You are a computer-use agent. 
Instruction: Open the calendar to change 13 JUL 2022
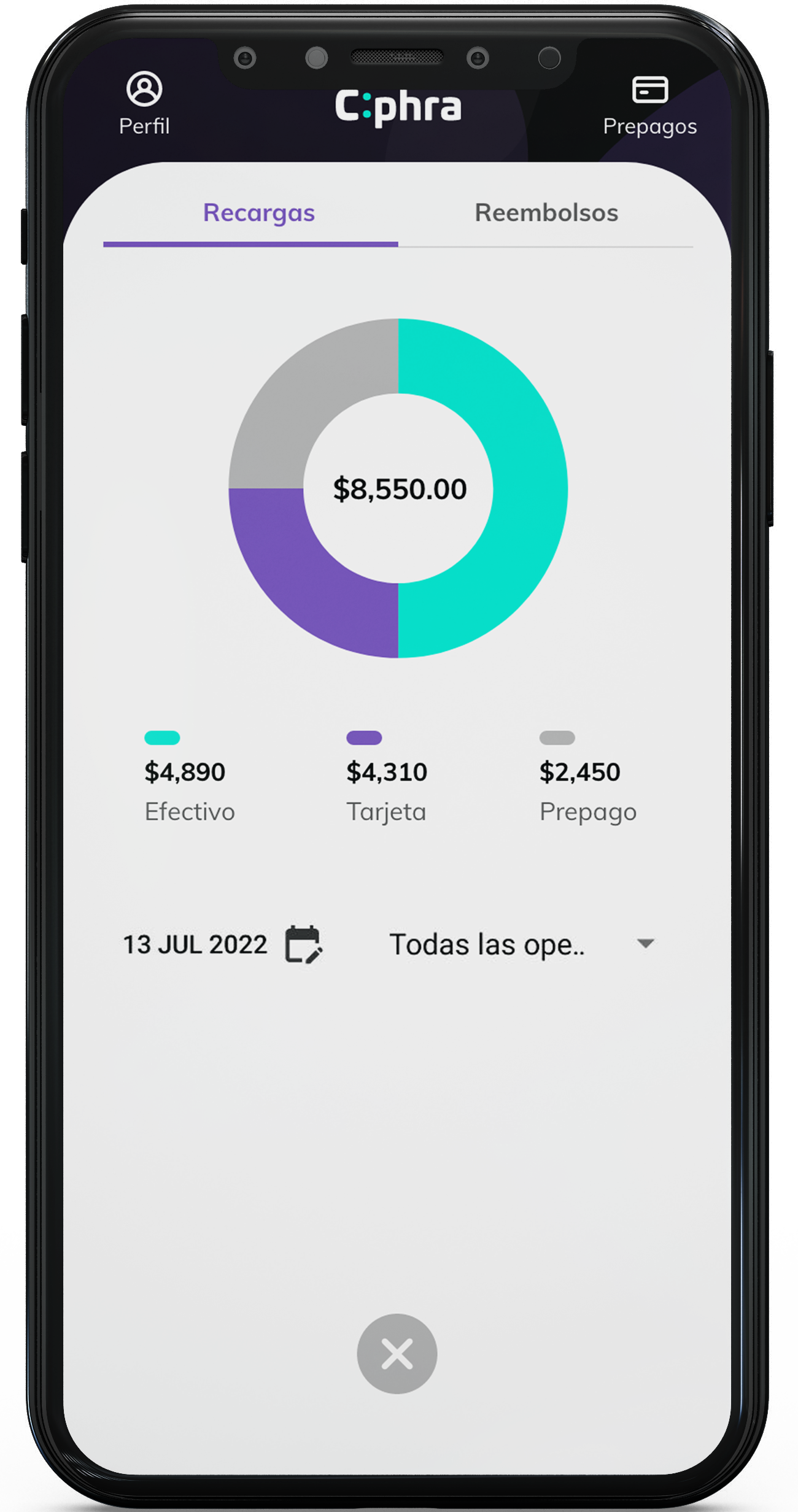coord(303,944)
